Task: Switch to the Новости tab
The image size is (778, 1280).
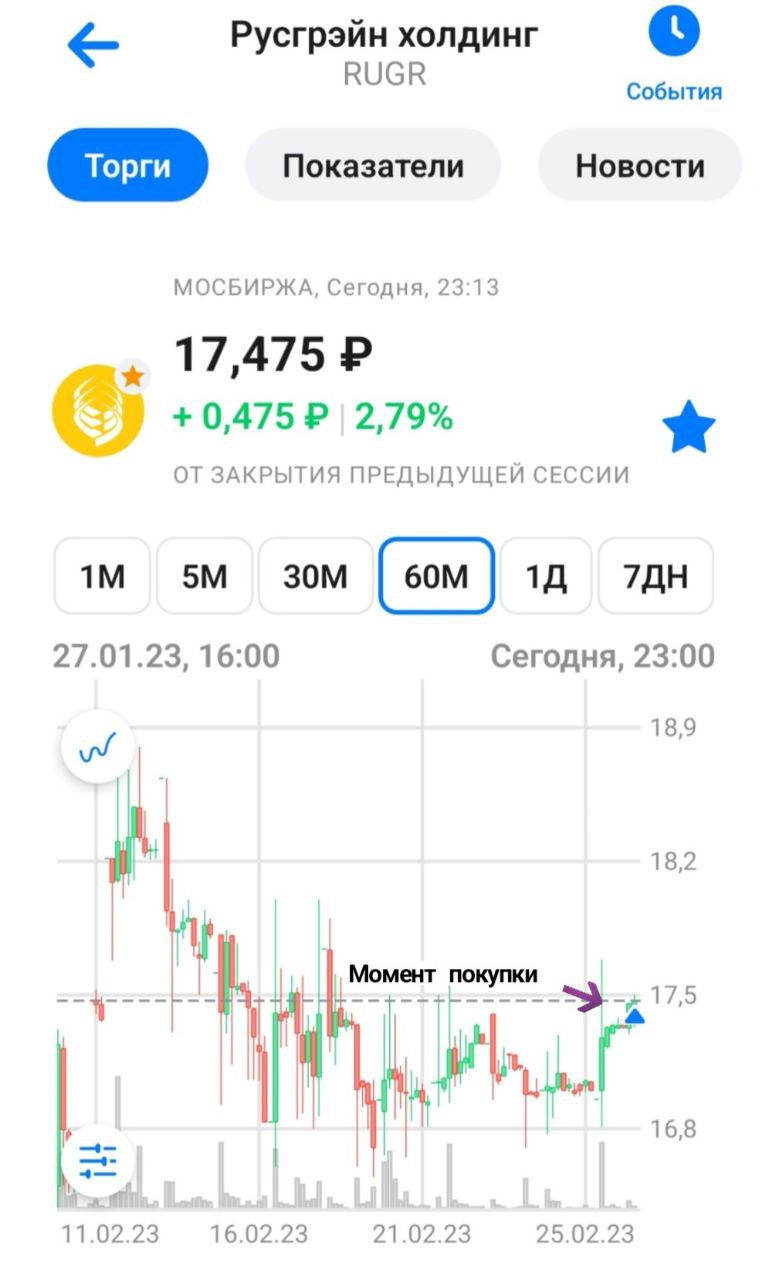Action: point(640,166)
